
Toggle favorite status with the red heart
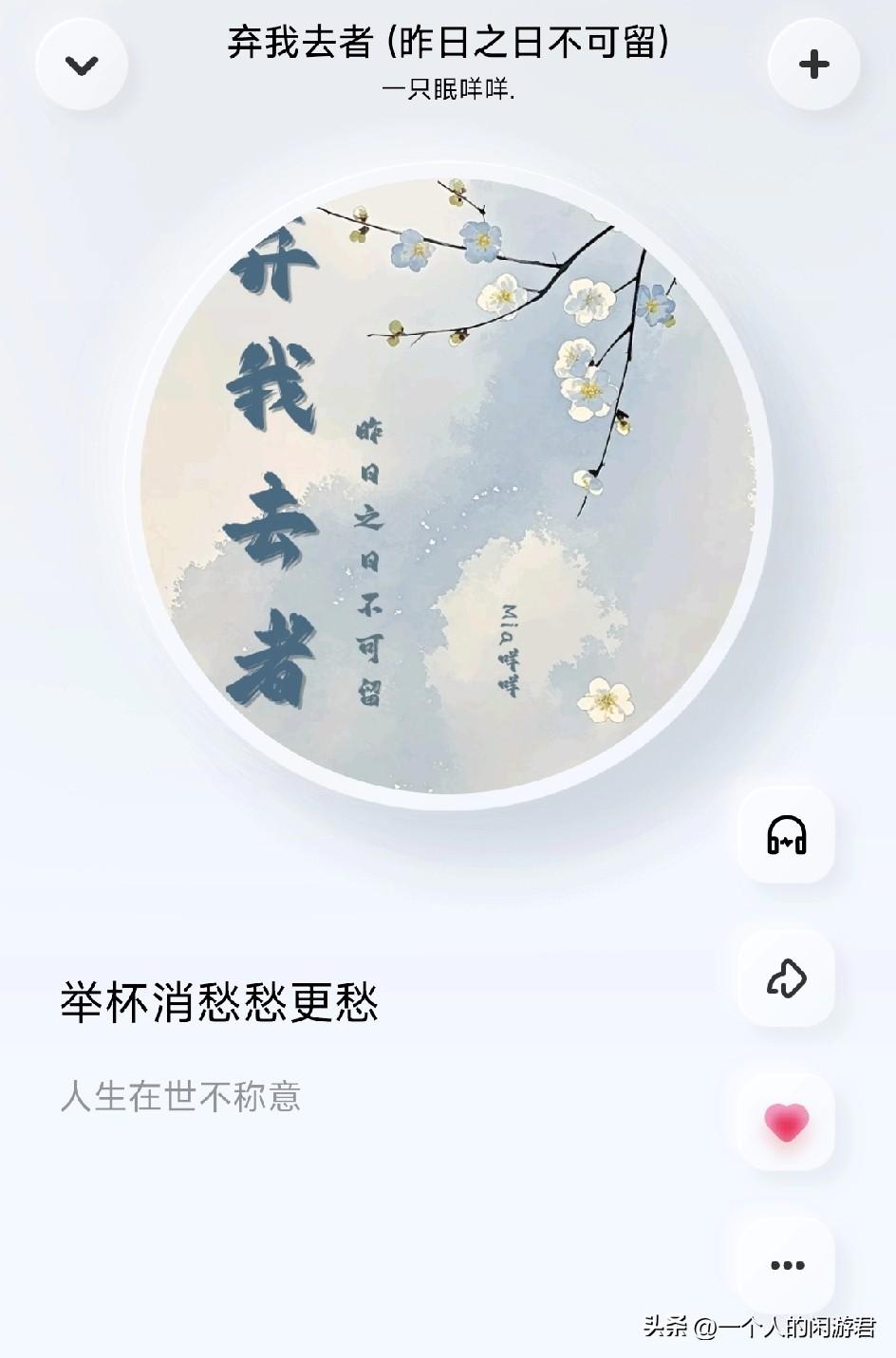pos(786,1123)
